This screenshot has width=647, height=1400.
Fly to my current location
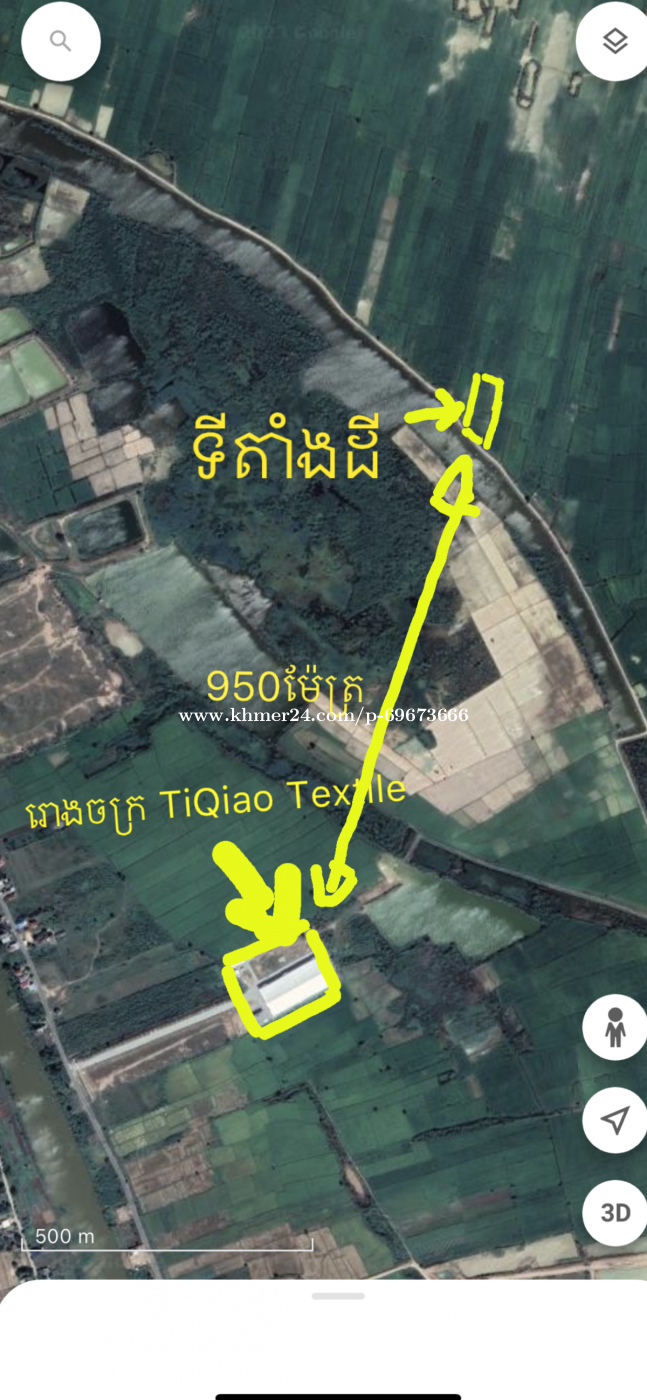click(614, 1120)
